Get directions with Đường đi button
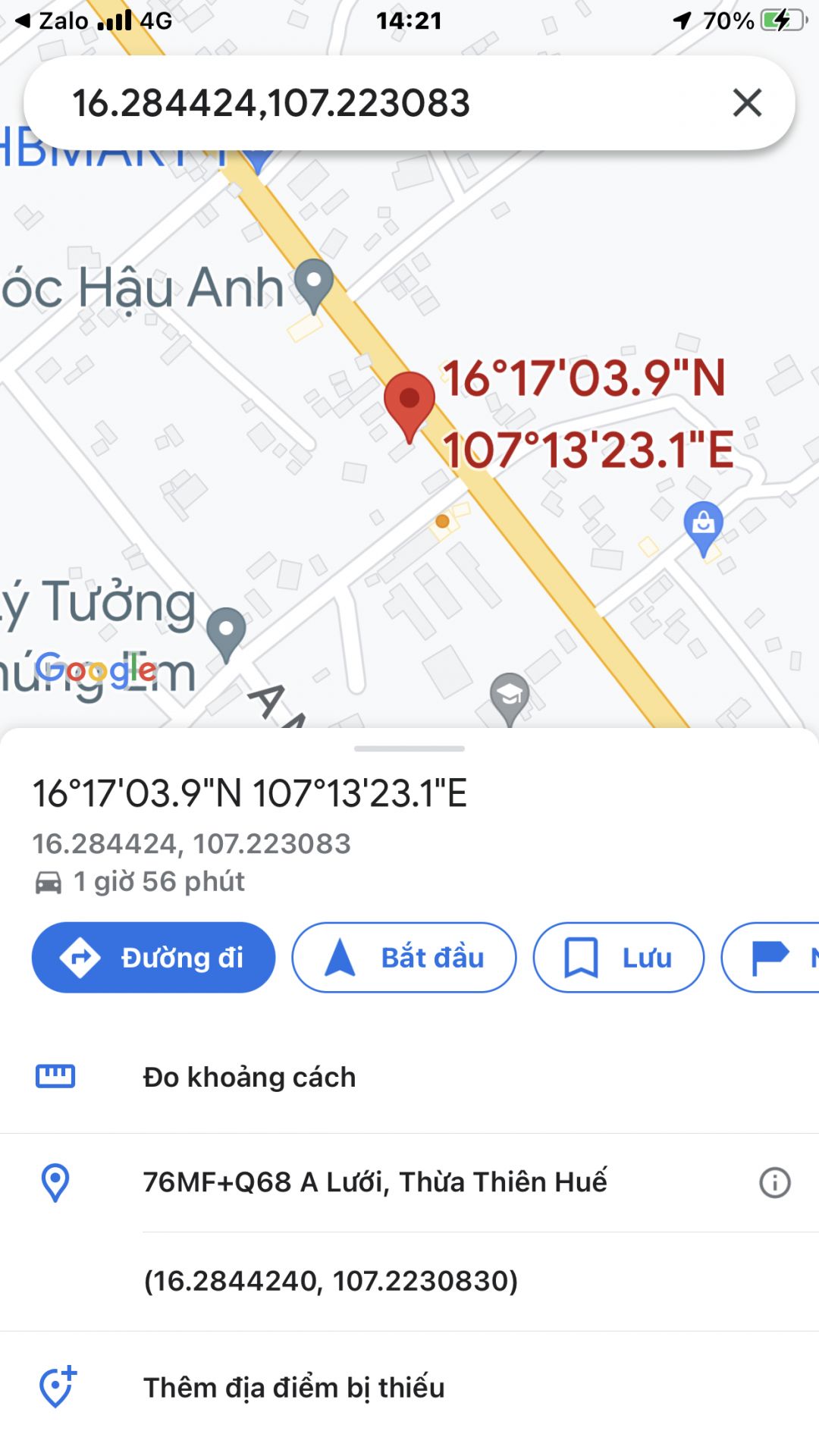Viewport: 819px width, 1456px height. pos(153,957)
